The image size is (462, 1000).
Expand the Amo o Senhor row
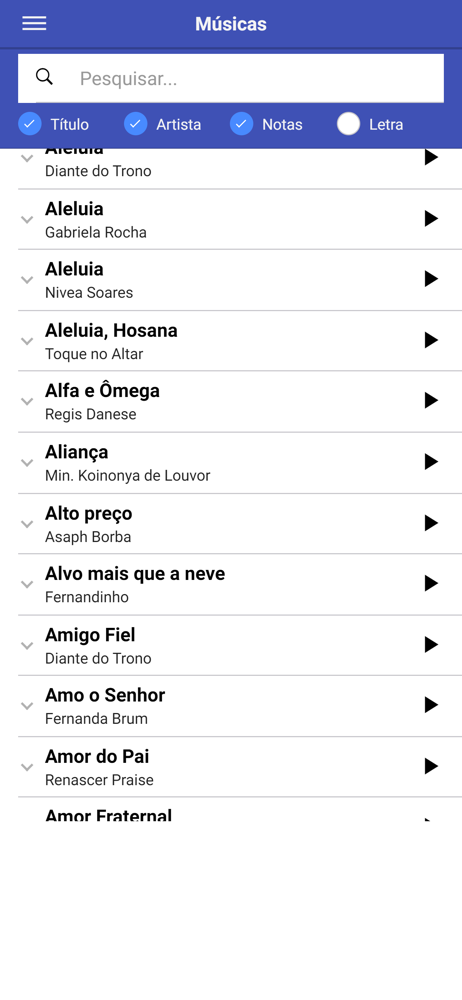27,705
